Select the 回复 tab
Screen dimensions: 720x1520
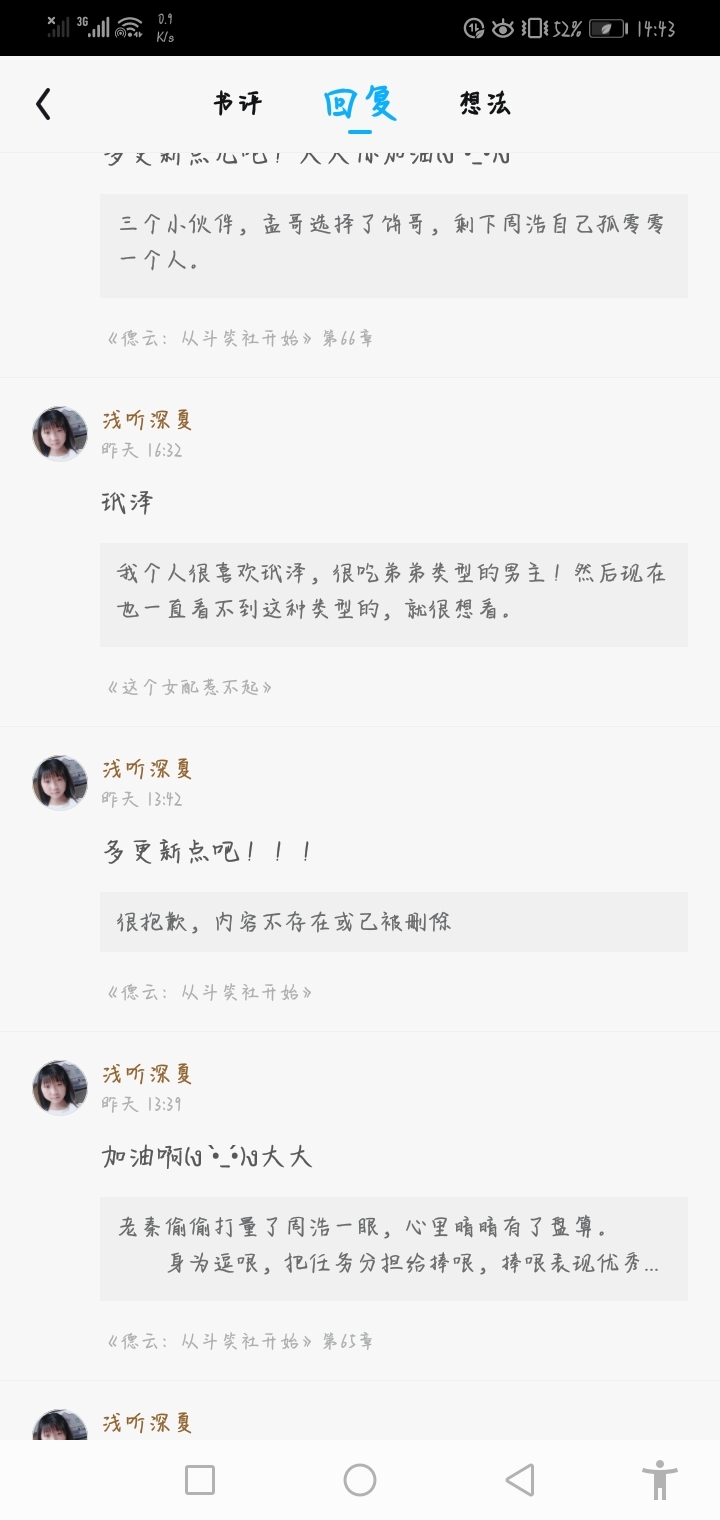(x=360, y=103)
